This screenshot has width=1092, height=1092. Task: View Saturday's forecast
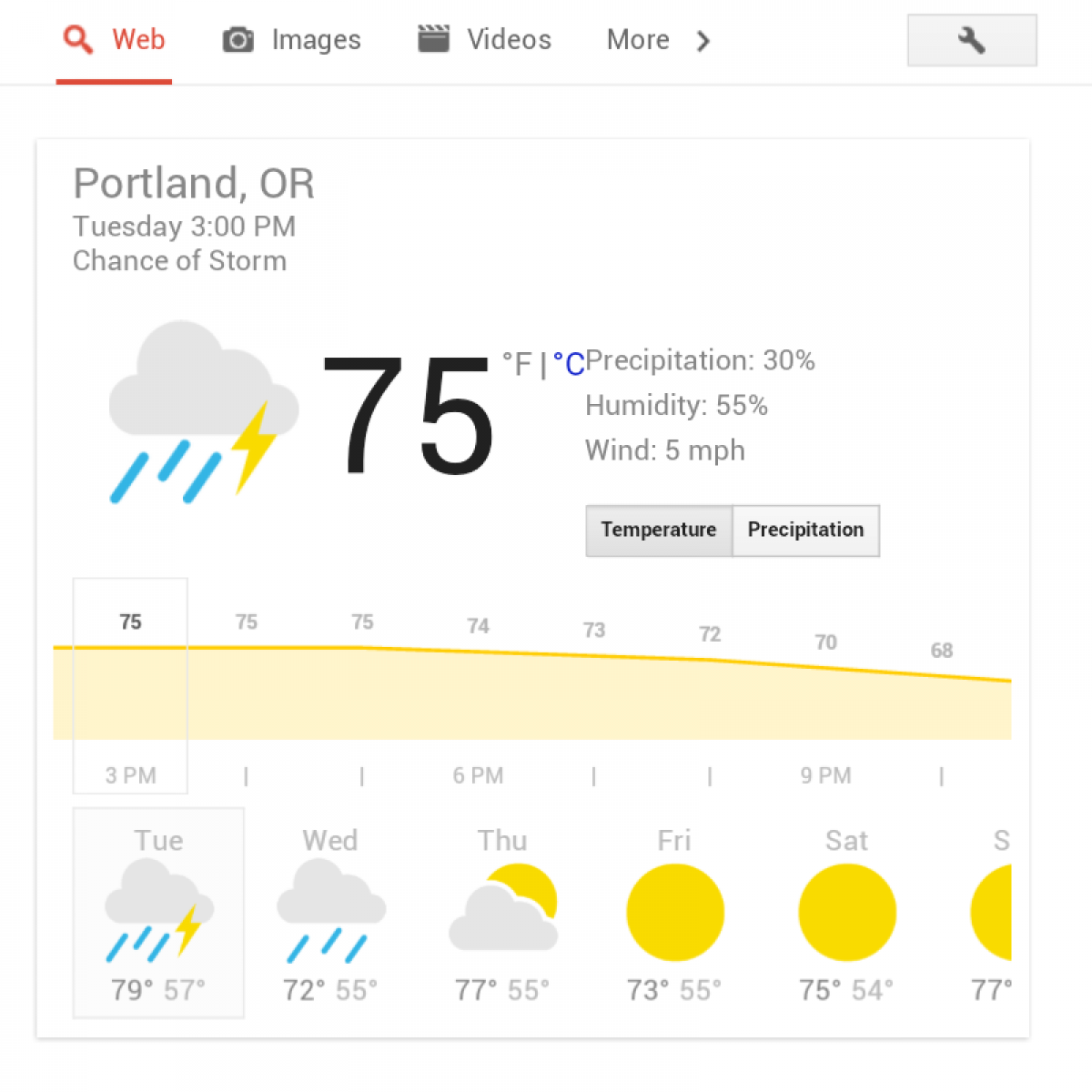tap(846, 912)
